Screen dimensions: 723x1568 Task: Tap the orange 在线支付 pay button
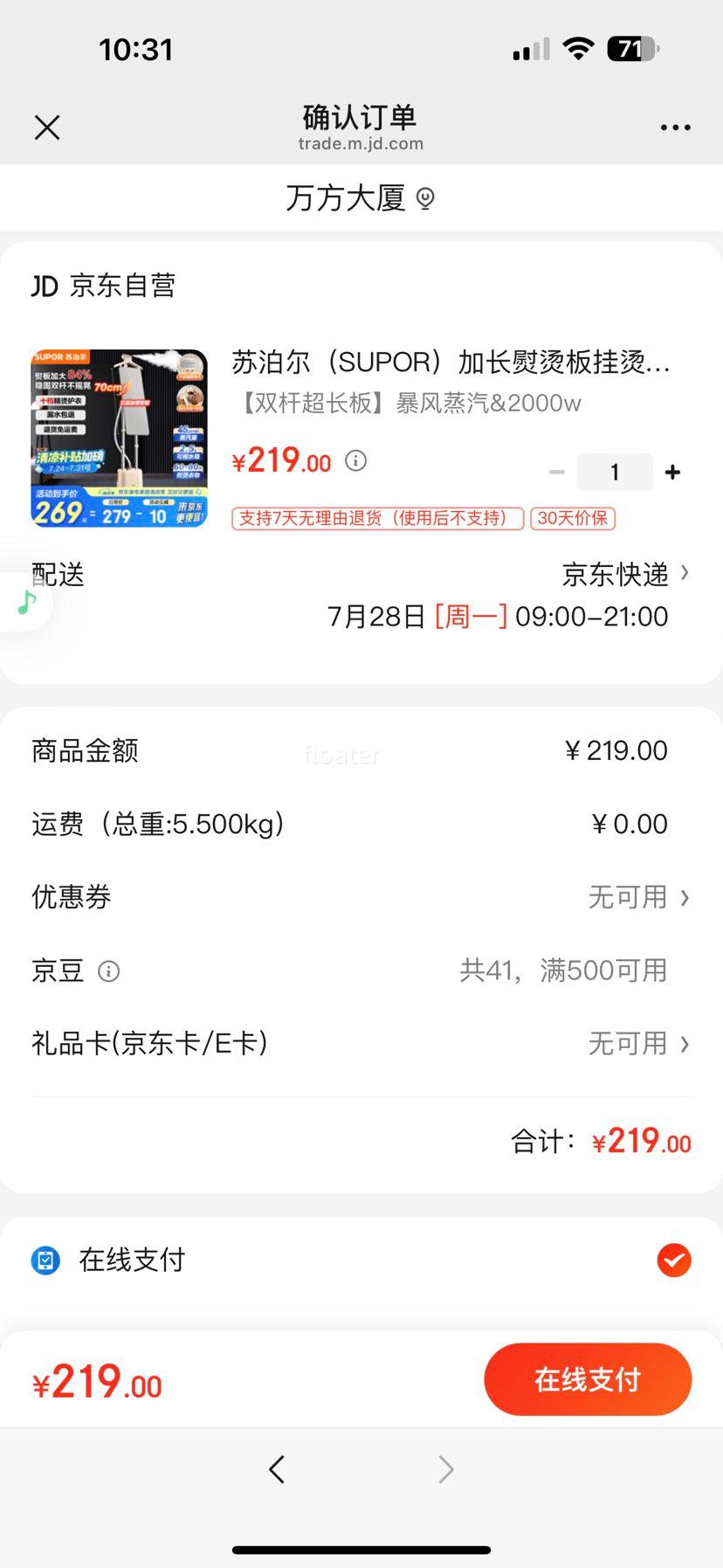588,1379
